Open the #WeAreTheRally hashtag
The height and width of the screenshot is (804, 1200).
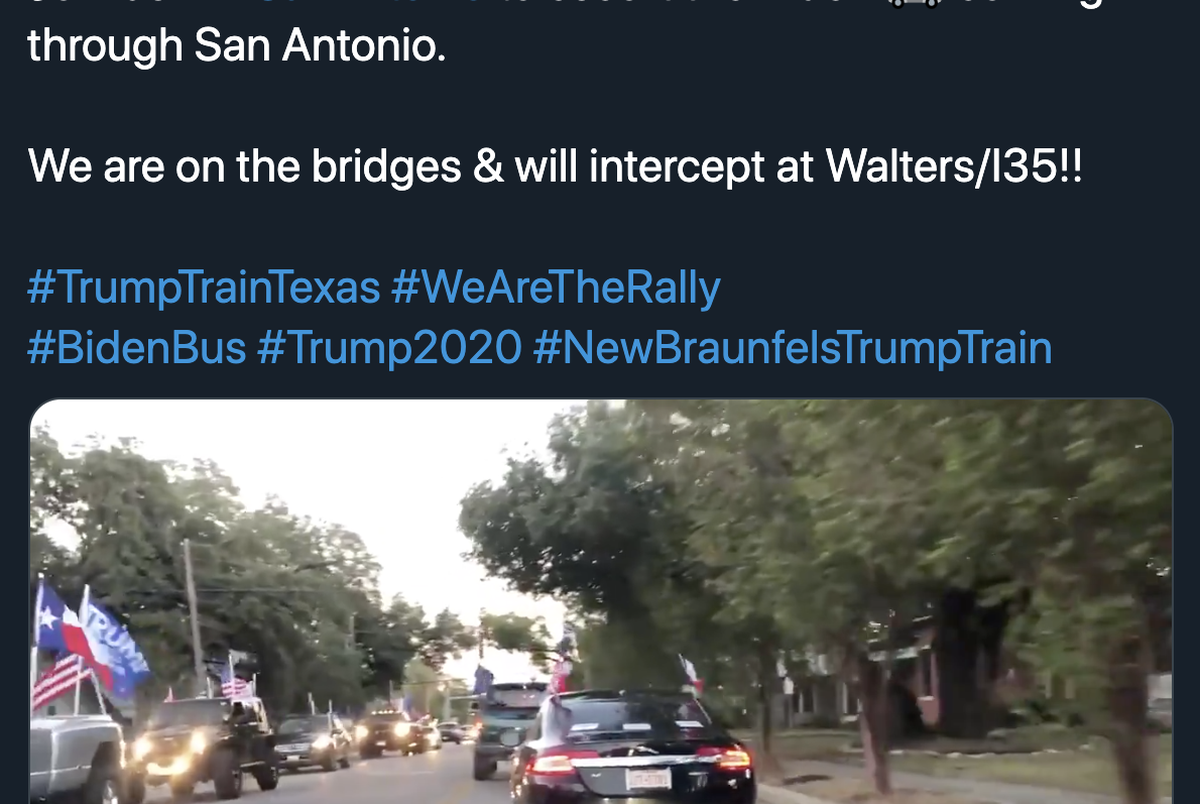point(555,289)
